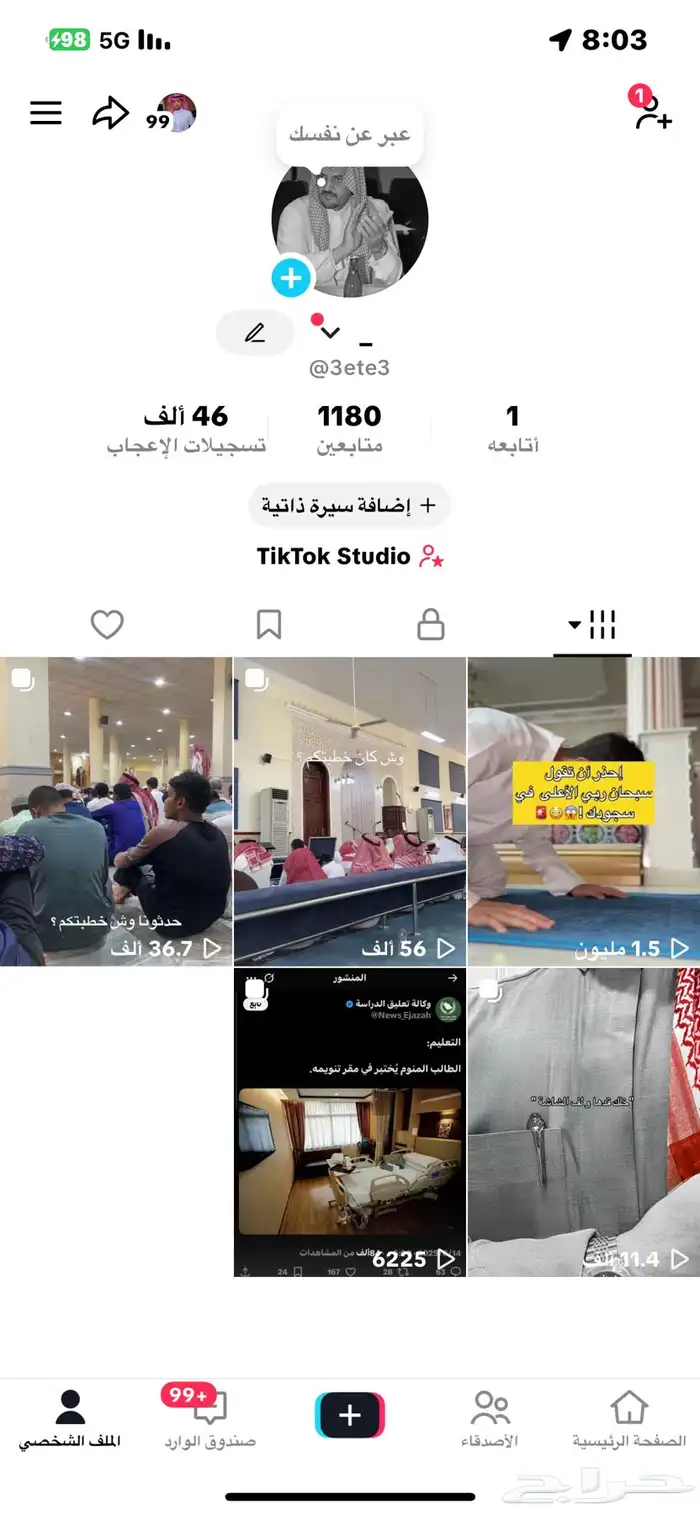Open the friends tab الأصدقاء

489,1418
